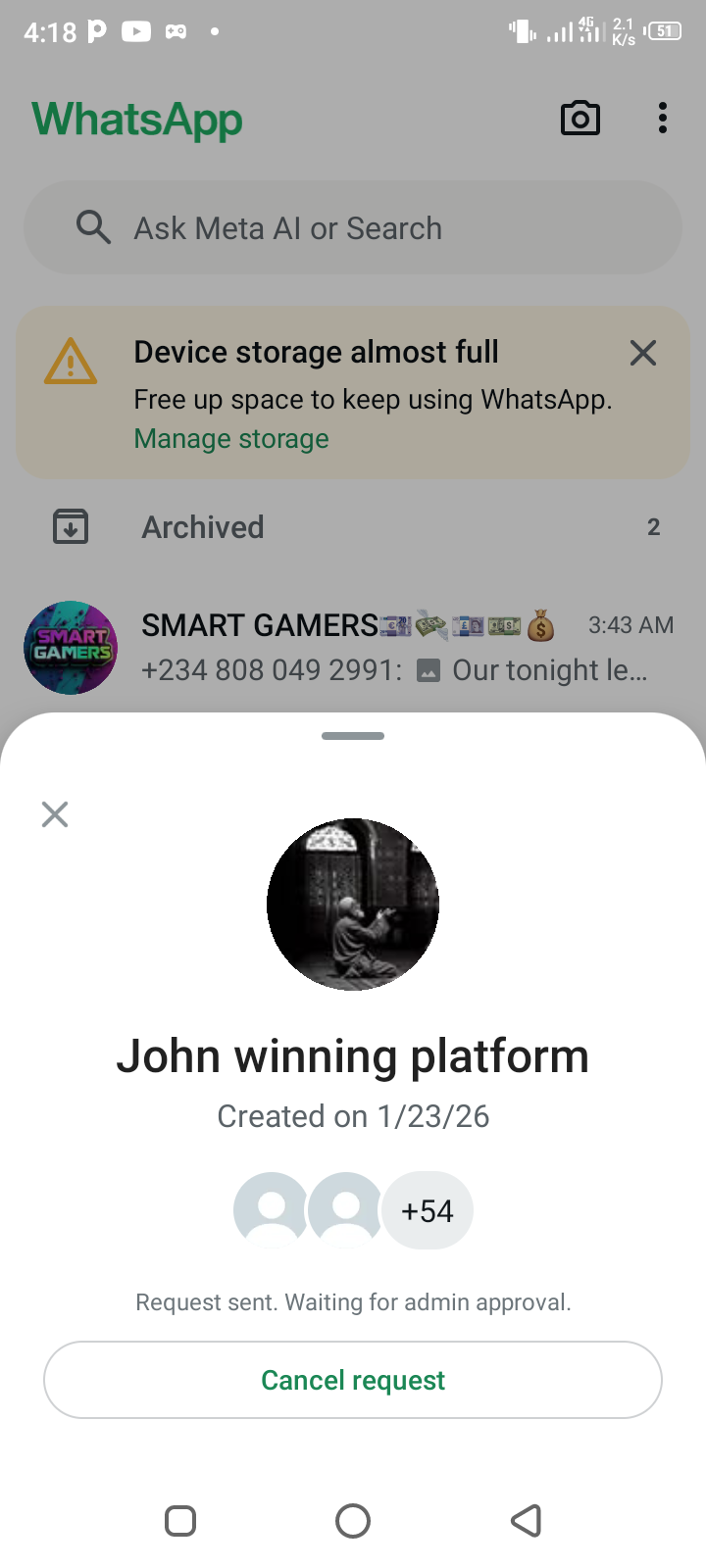The height and width of the screenshot is (1568, 706).
Task: Open the Archived chats row
Action: (x=353, y=527)
